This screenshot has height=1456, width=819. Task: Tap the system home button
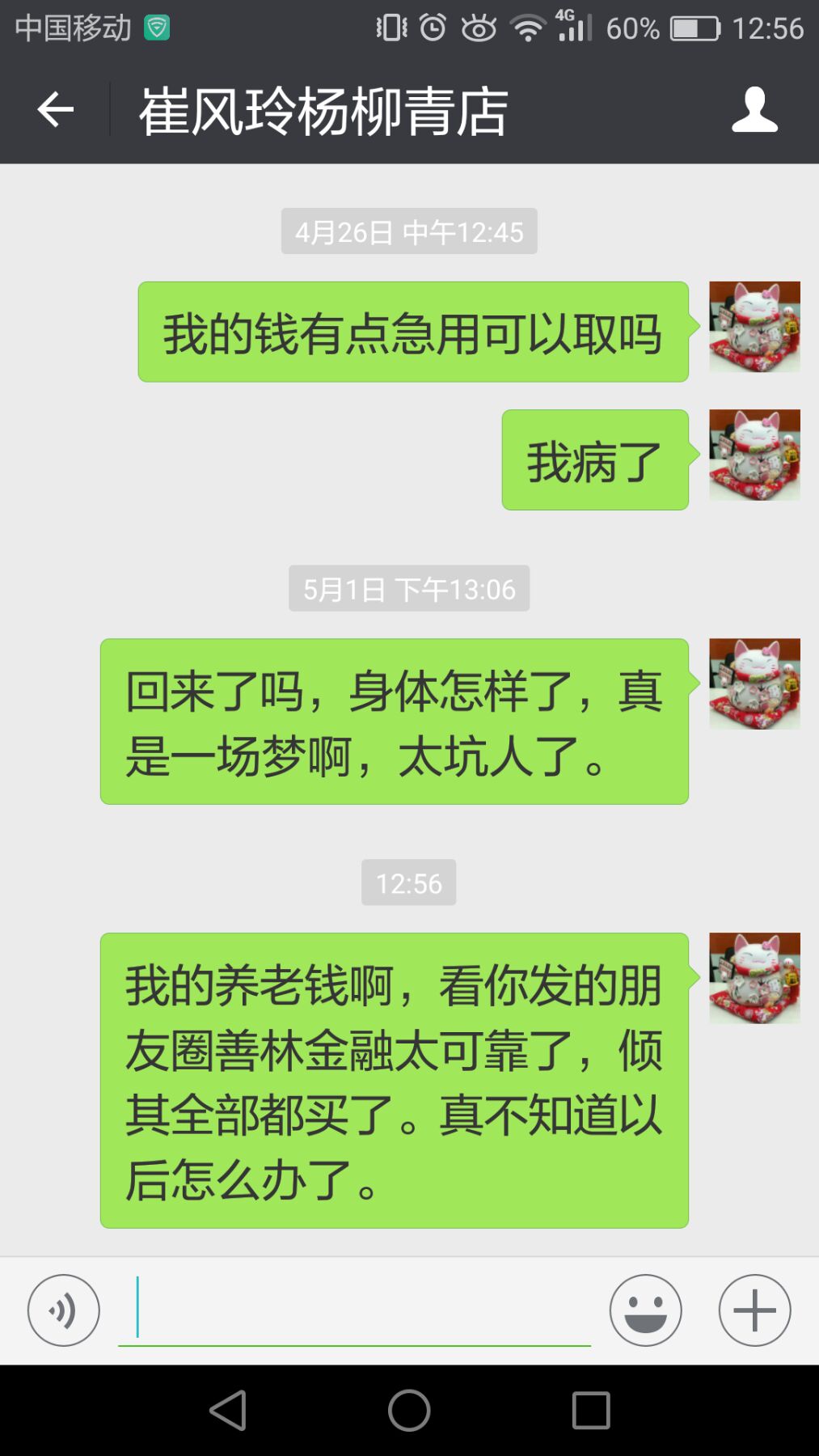409,1411
